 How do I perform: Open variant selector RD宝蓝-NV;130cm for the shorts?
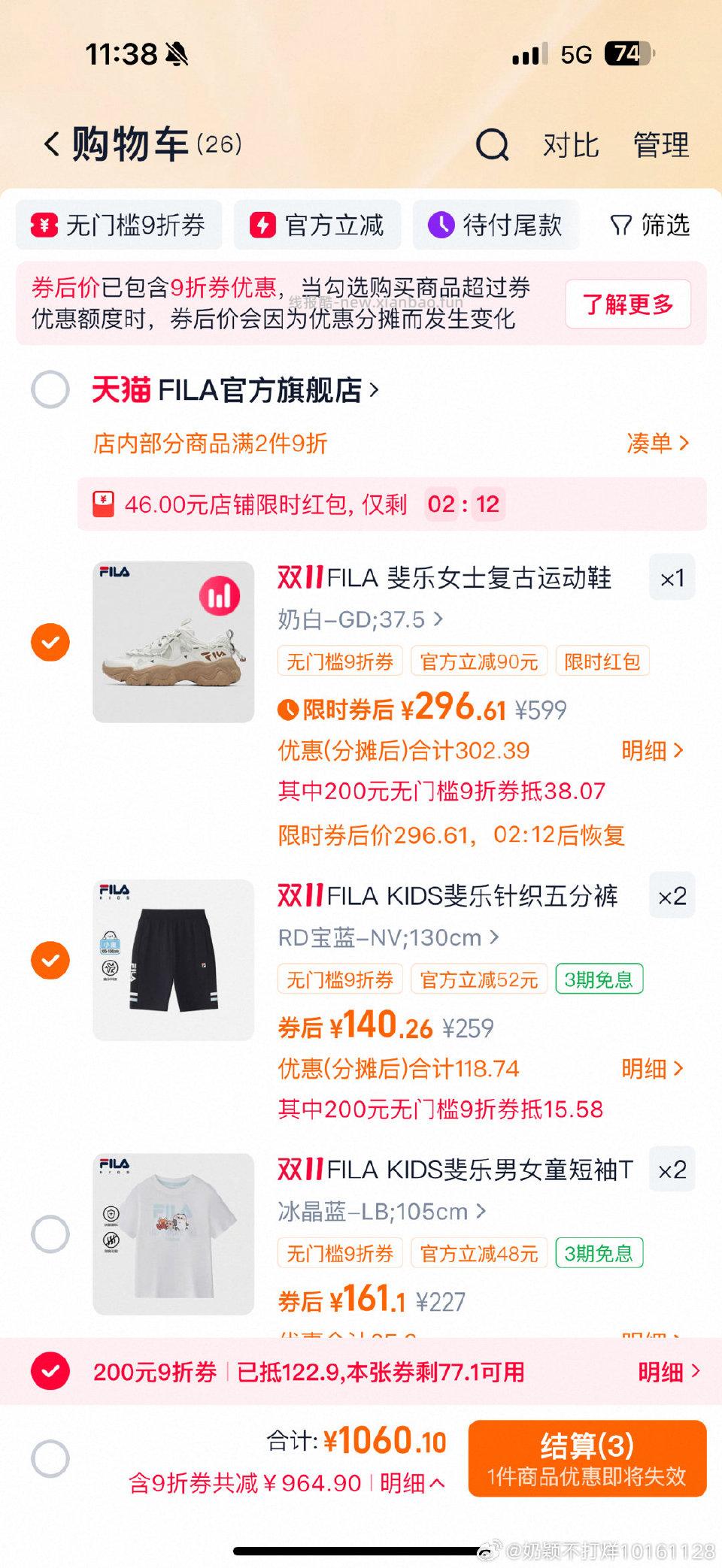pos(384,937)
